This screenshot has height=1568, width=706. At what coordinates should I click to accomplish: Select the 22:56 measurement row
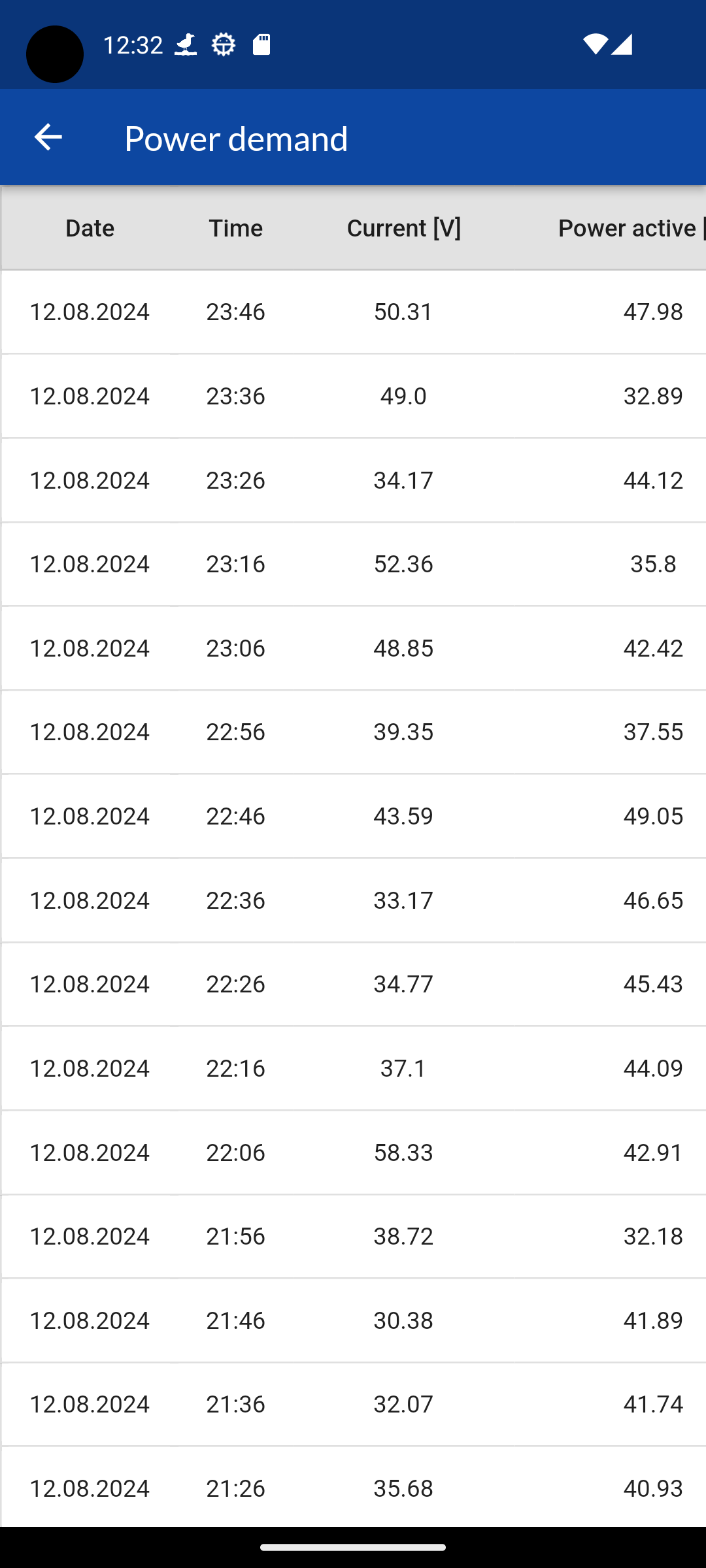point(353,732)
